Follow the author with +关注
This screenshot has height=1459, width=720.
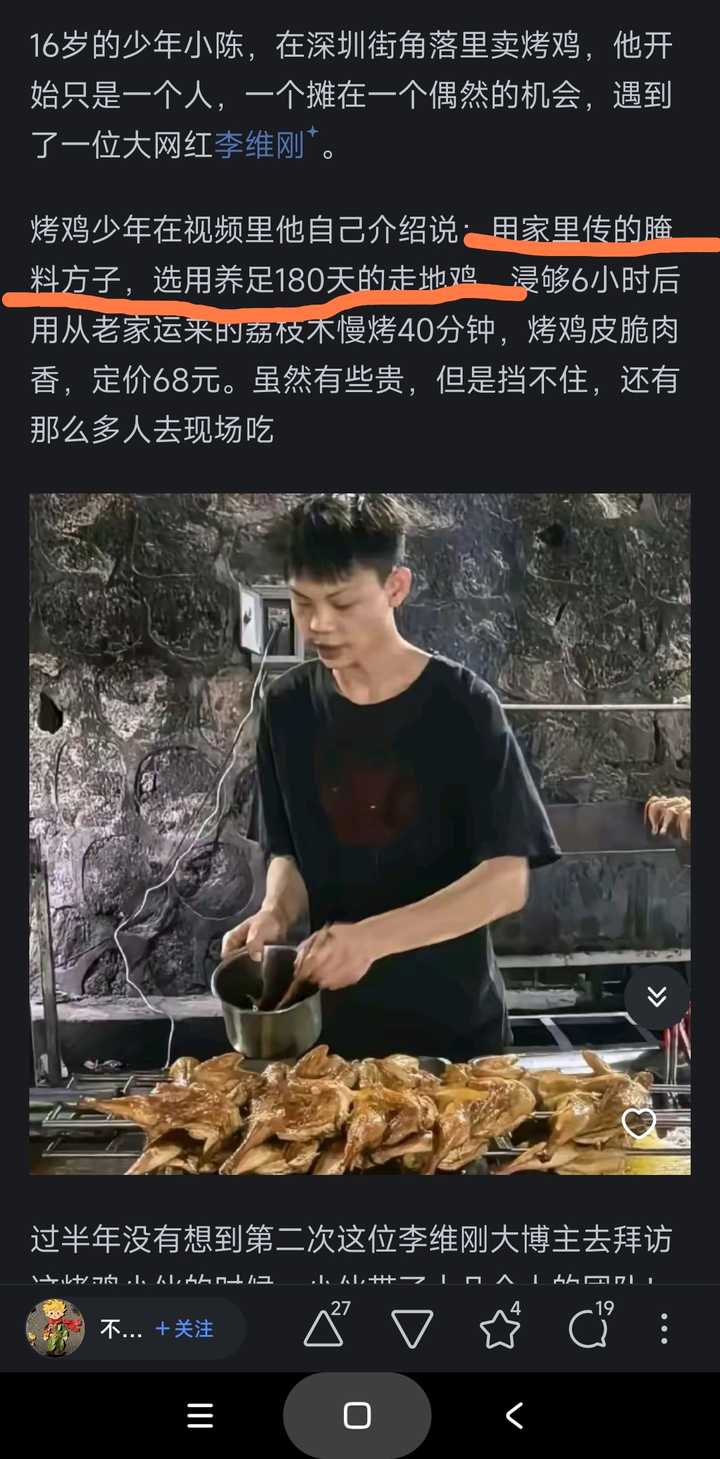[185, 1329]
